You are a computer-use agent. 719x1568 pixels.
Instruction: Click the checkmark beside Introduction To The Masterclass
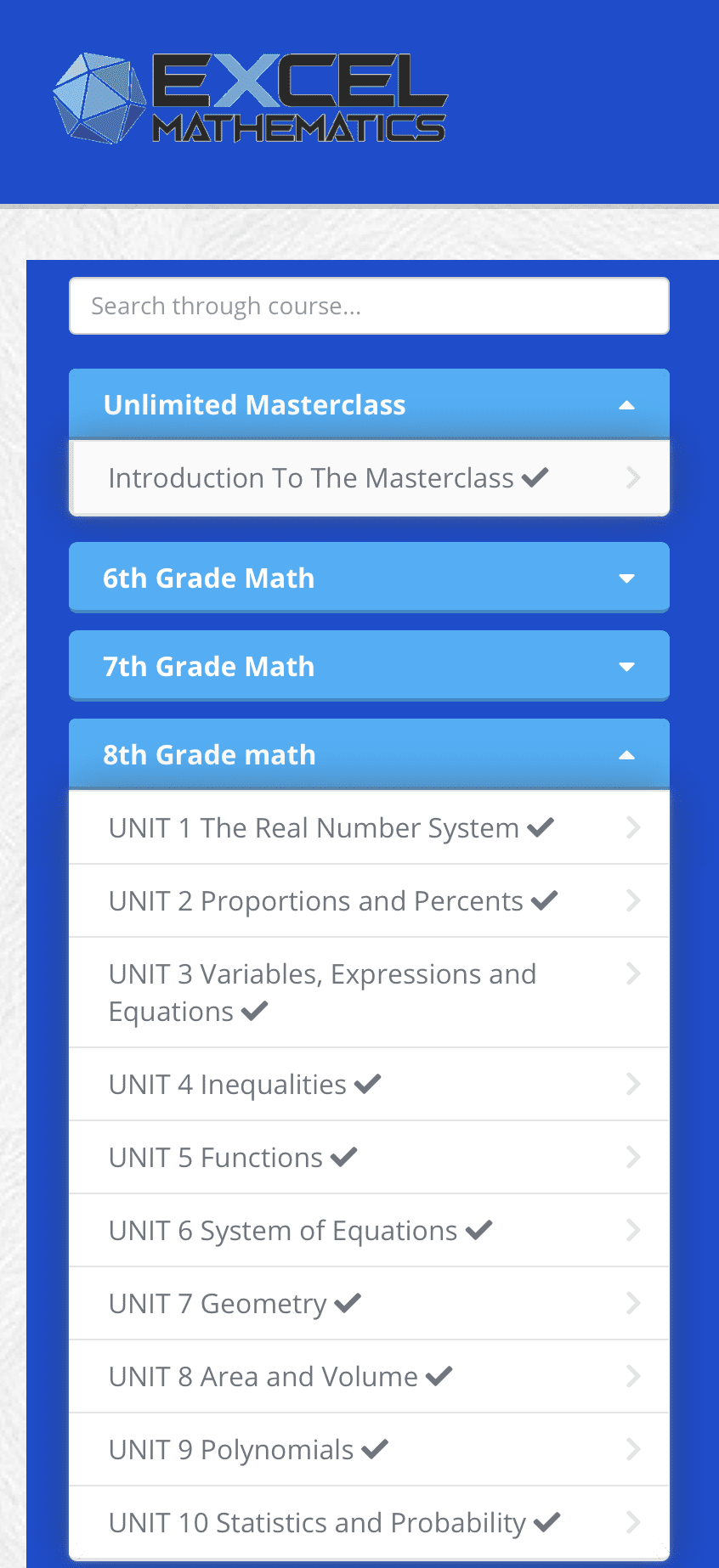tap(535, 477)
